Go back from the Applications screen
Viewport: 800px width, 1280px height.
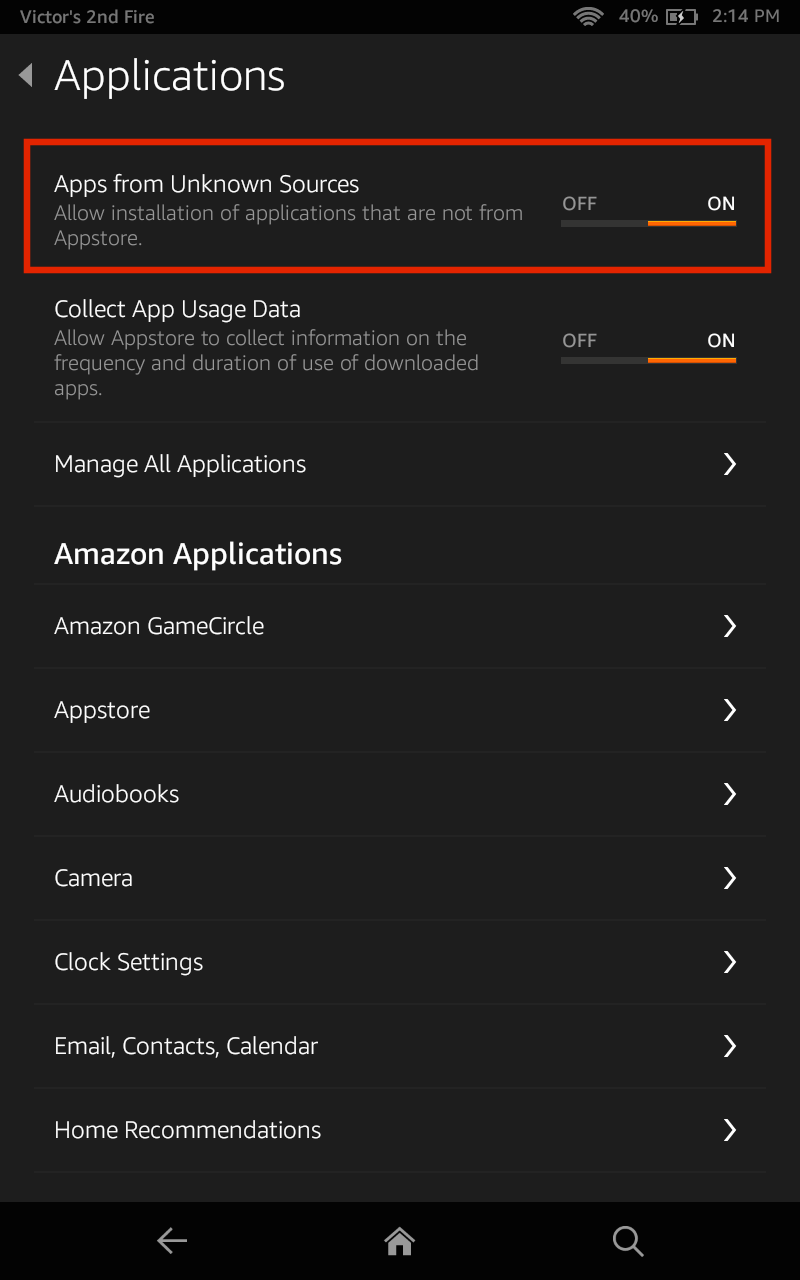tap(27, 76)
